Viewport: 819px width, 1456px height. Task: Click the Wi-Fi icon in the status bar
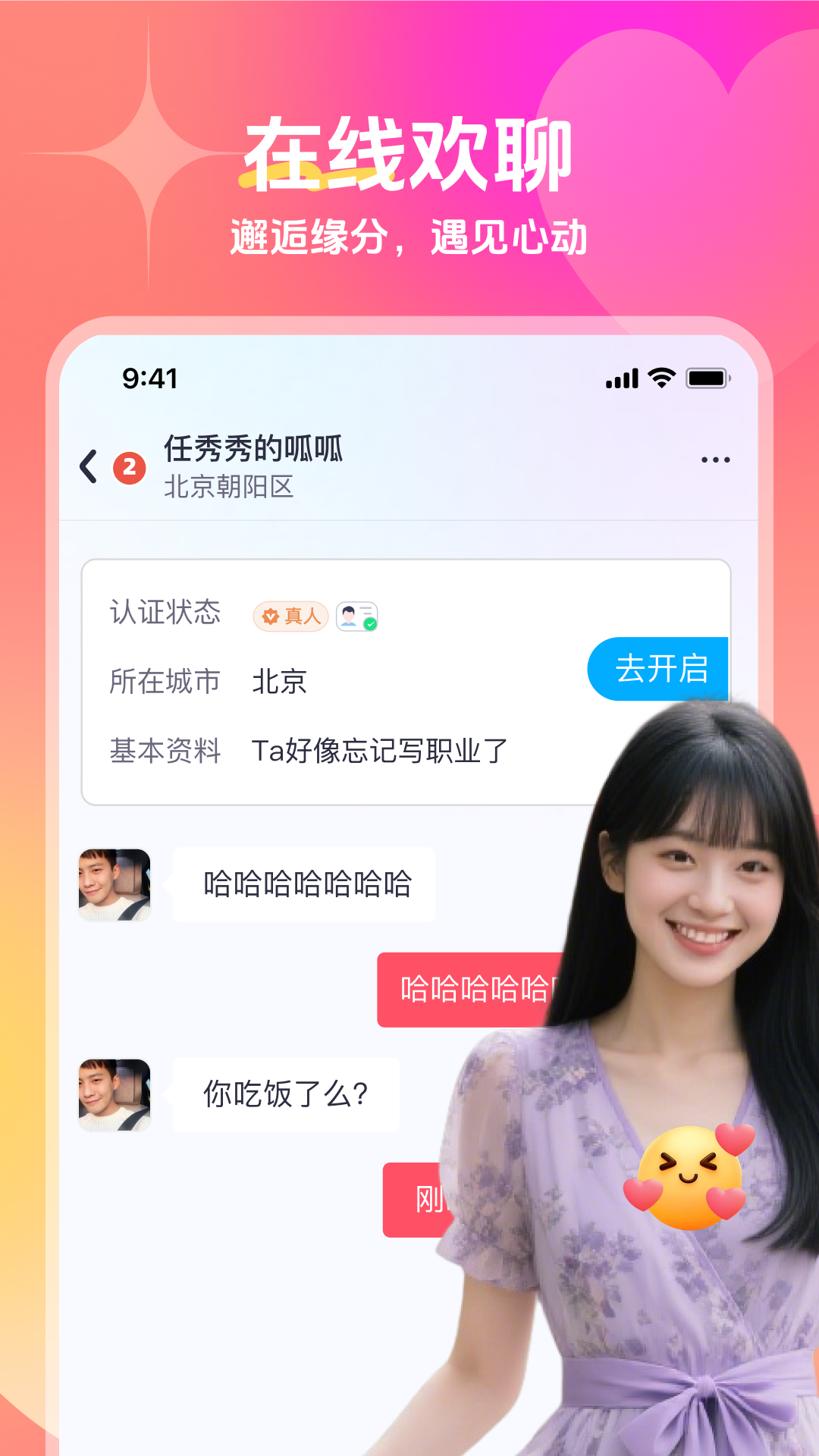tap(661, 377)
